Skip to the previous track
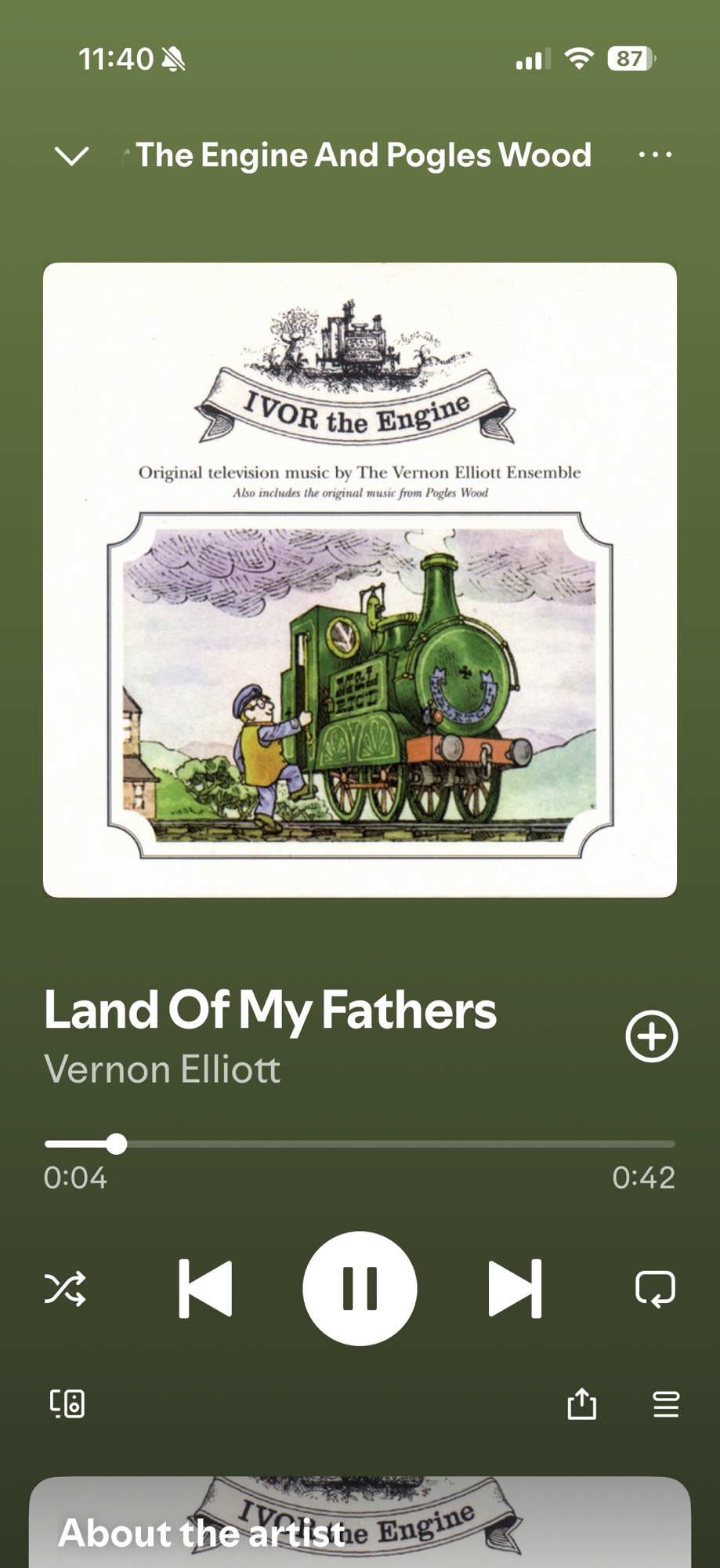 coord(205,1289)
